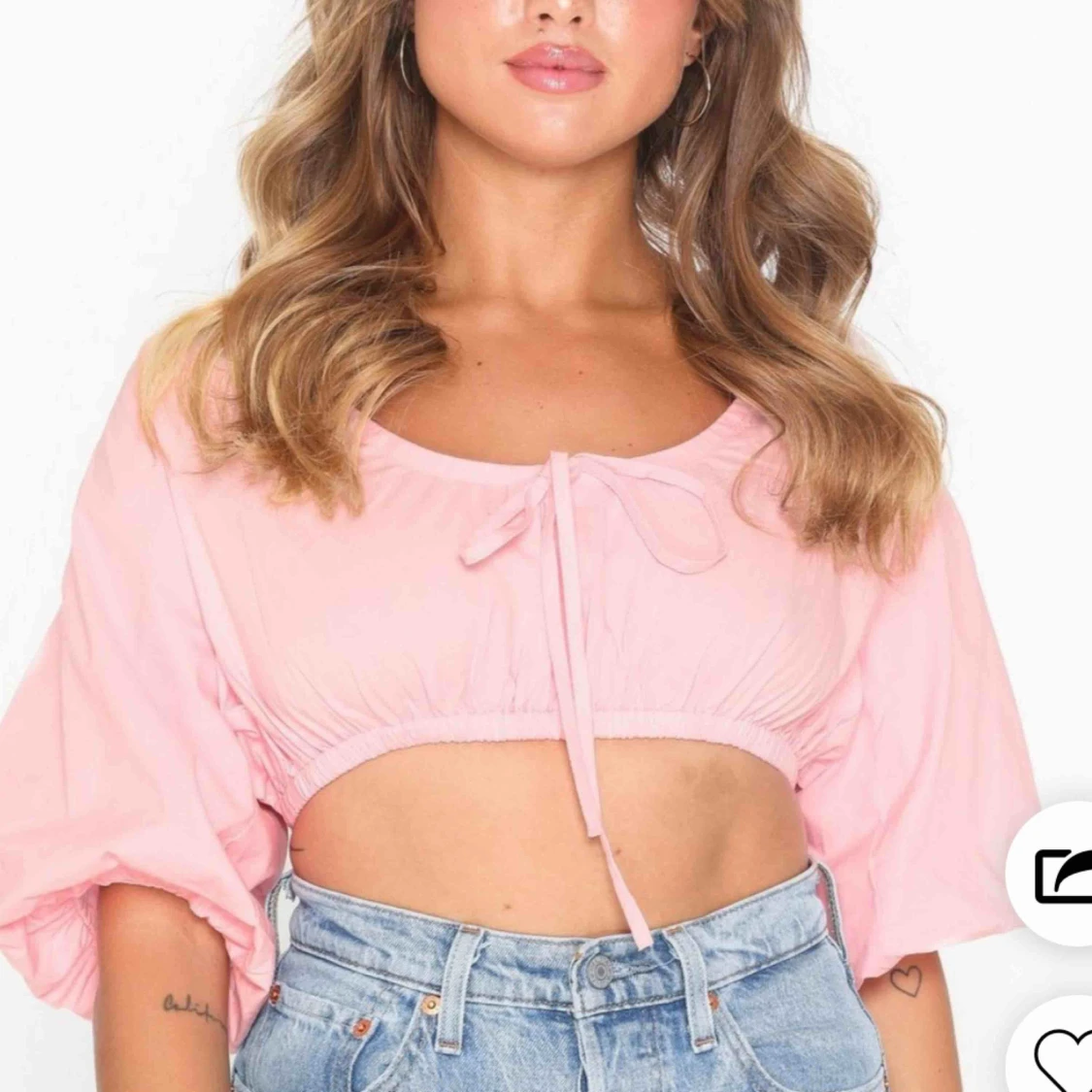
Task: Share this pink crop top listing
Action: 1061,874
